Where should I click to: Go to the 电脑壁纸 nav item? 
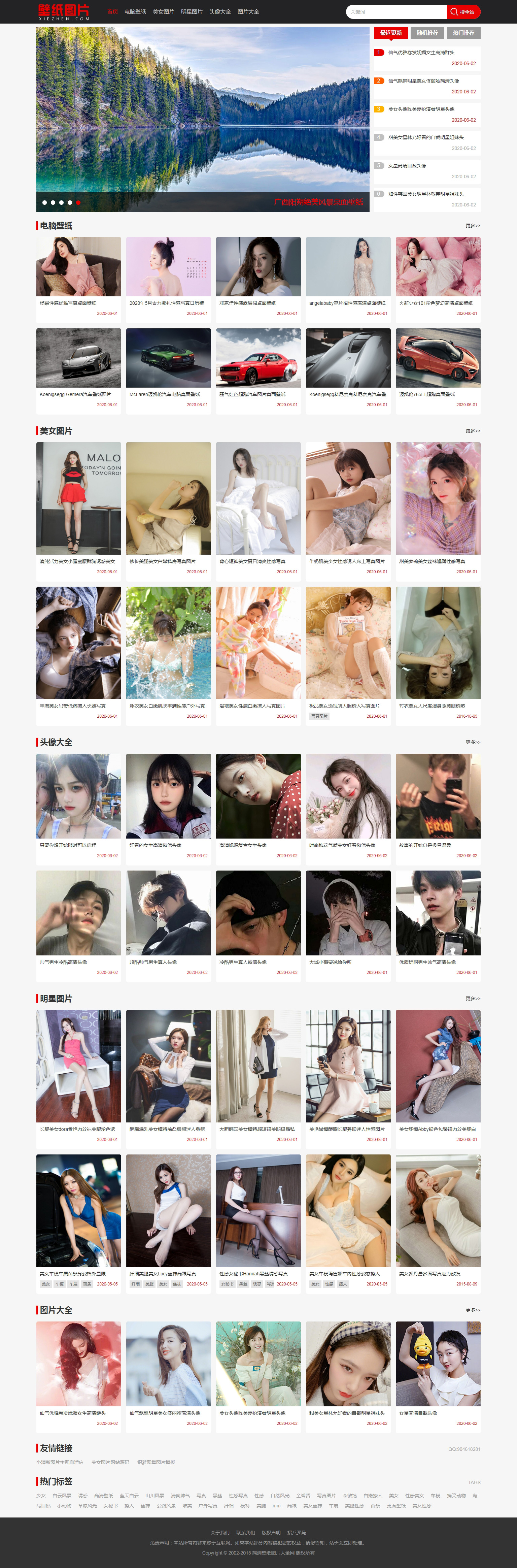coord(135,11)
